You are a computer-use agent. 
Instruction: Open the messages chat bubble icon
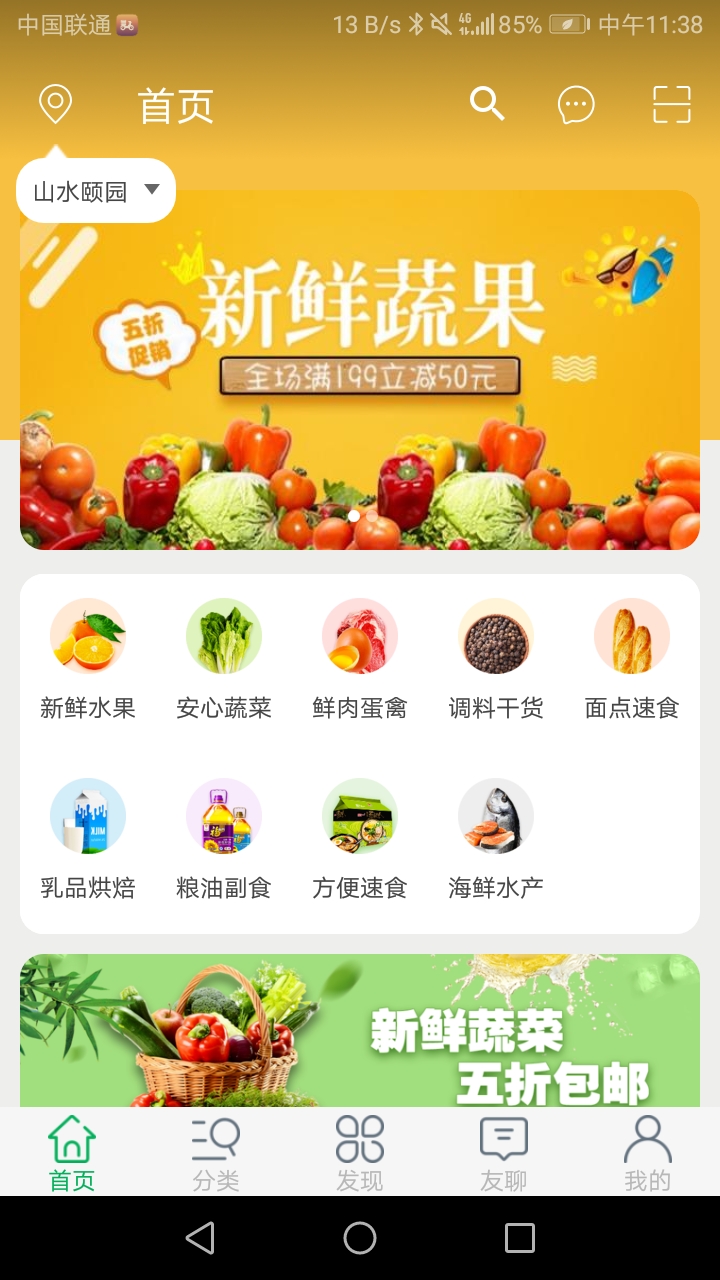pos(576,104)
